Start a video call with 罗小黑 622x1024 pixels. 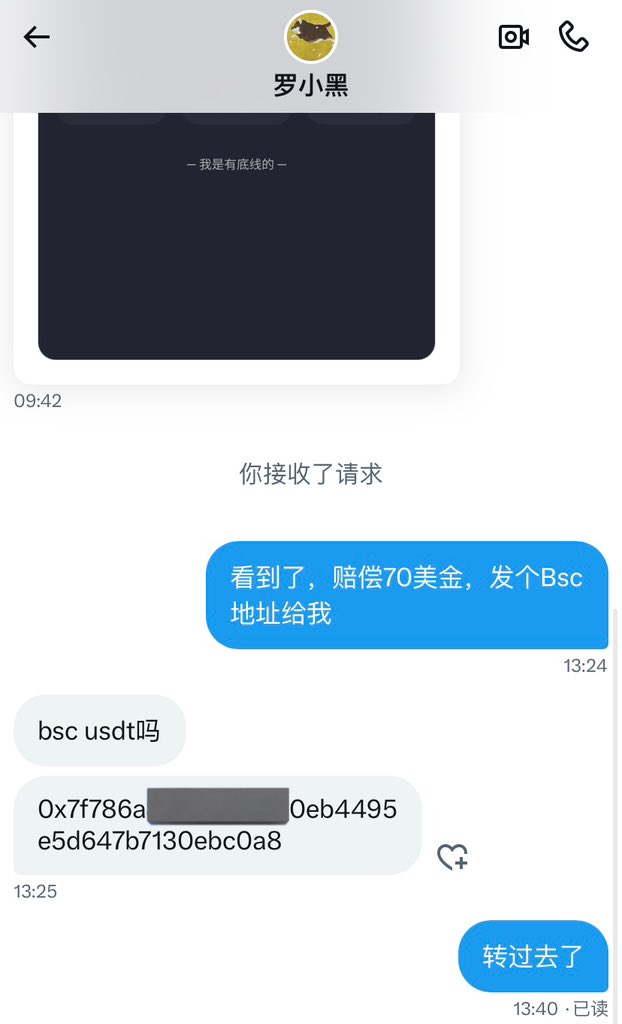click(513, 37)
